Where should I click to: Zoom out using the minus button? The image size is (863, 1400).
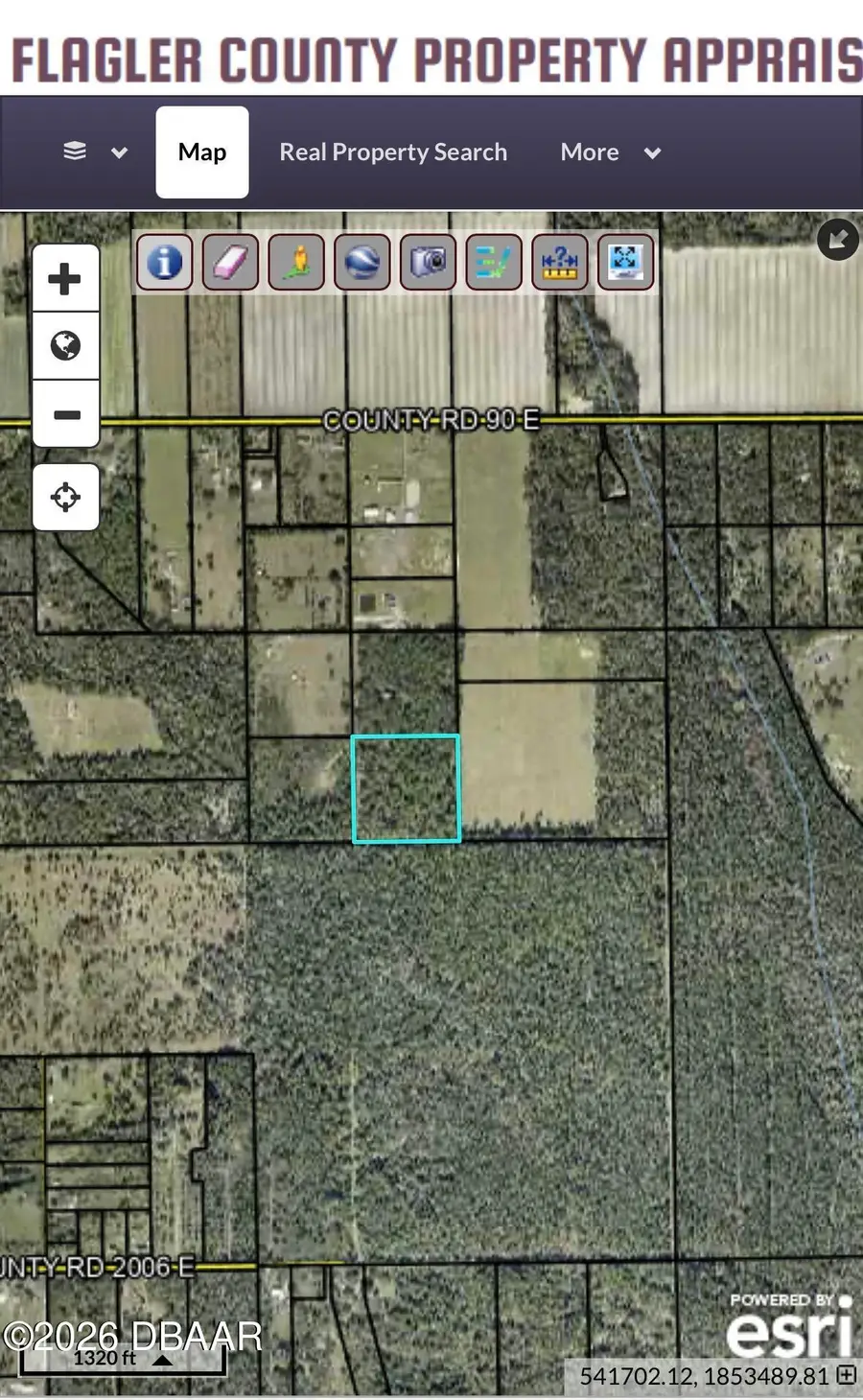(65, 415)
